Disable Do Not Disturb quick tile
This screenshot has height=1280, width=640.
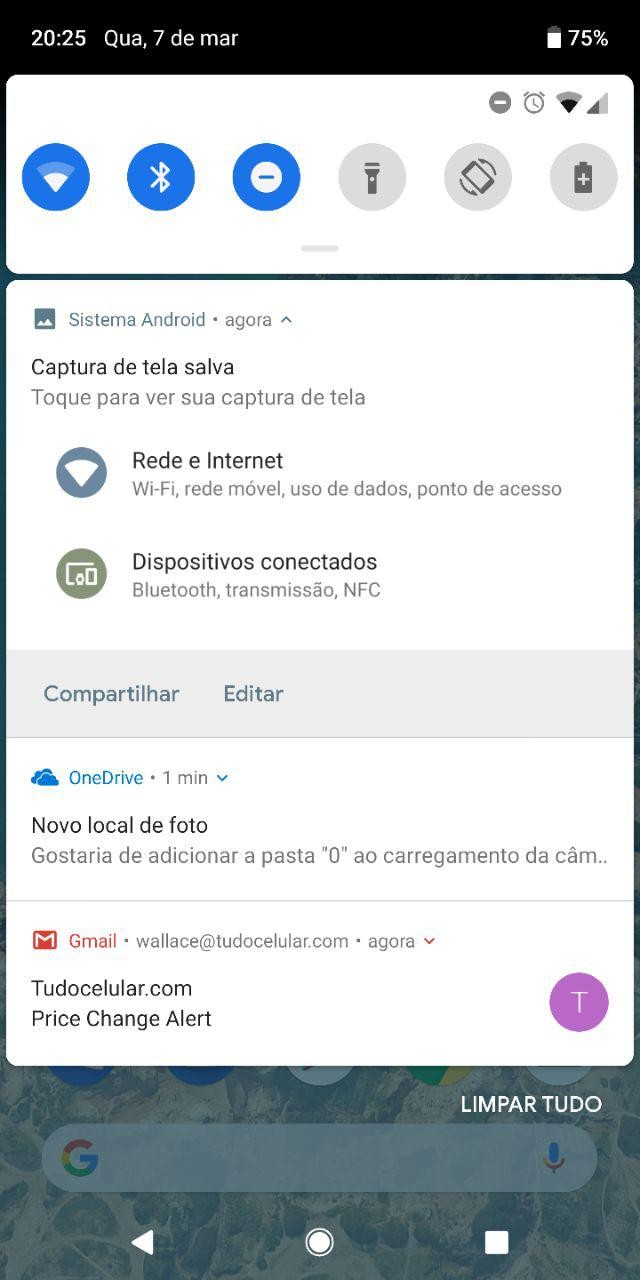pos(266,178)
